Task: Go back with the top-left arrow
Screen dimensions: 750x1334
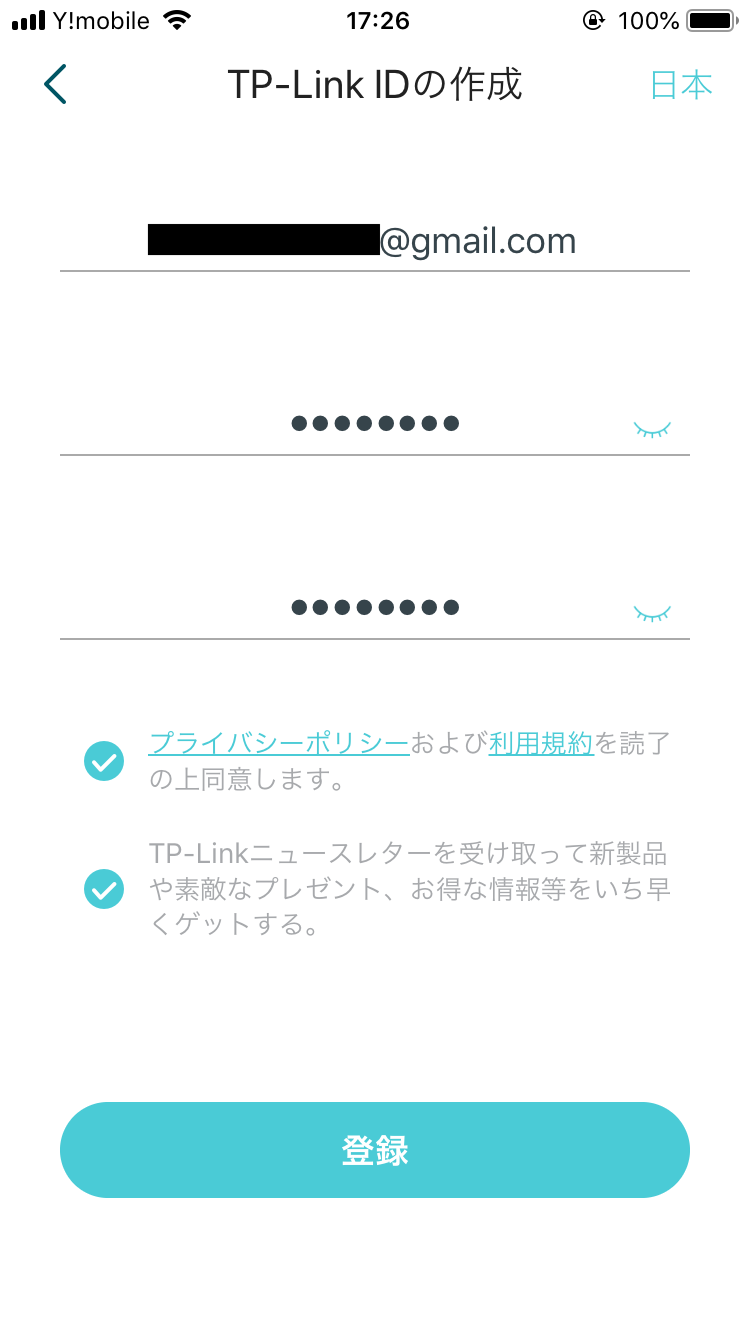Action: click(x=55, y=84)
